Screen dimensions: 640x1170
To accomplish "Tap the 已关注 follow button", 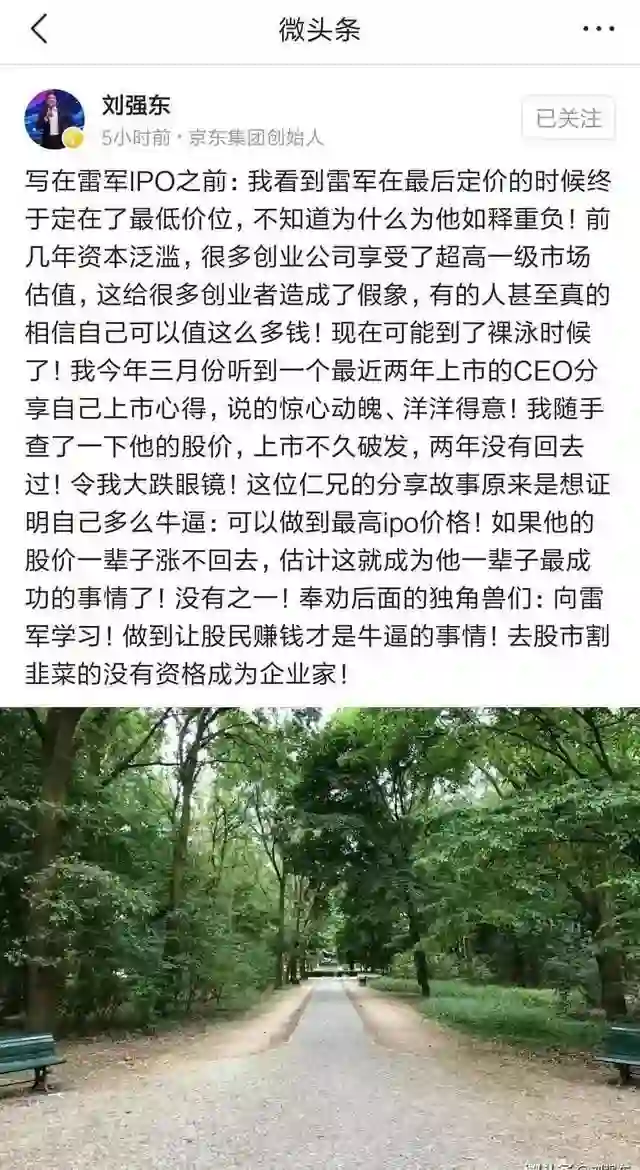I will pyautogui.click(x=568, y=118).
